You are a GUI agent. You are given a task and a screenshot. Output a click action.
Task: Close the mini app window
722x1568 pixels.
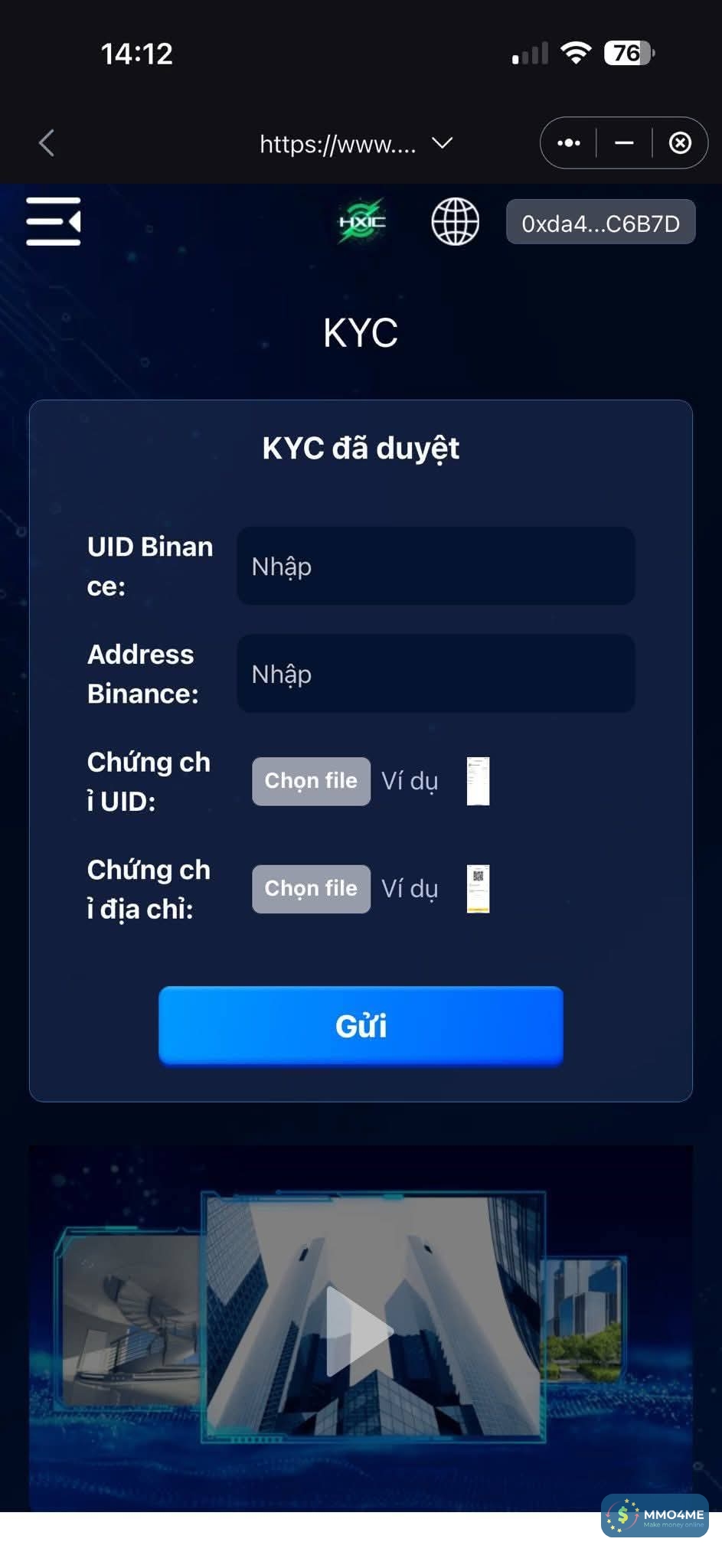click(x=680, y=143)
